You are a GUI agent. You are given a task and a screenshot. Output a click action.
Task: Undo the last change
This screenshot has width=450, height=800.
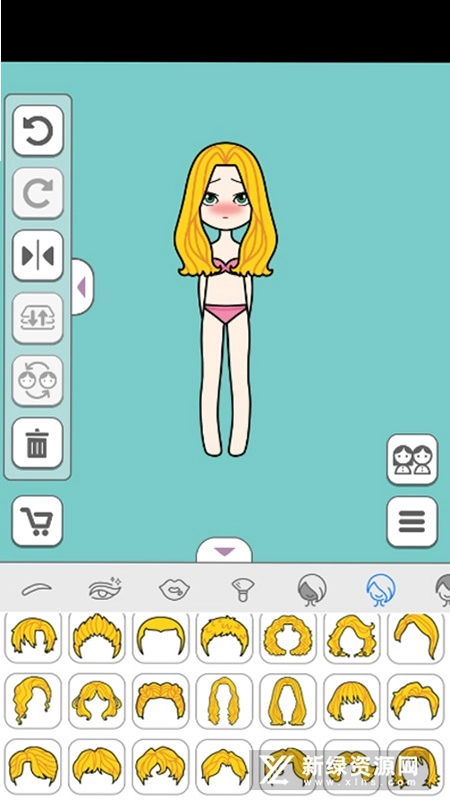(38, 130)
